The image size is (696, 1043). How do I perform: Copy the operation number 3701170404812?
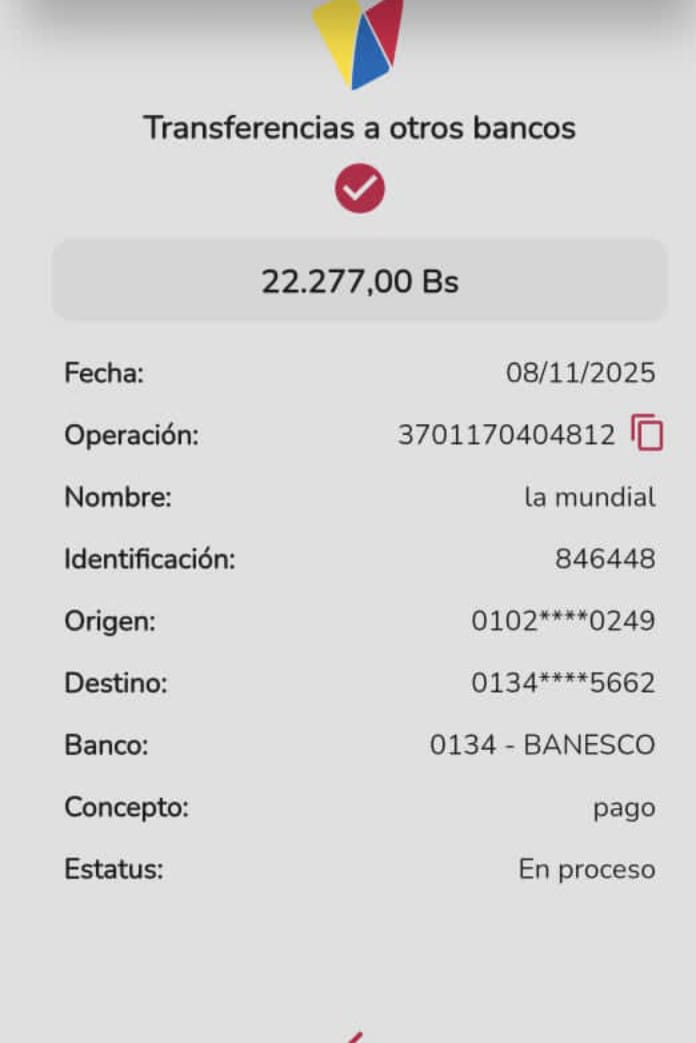coord(647,434)
